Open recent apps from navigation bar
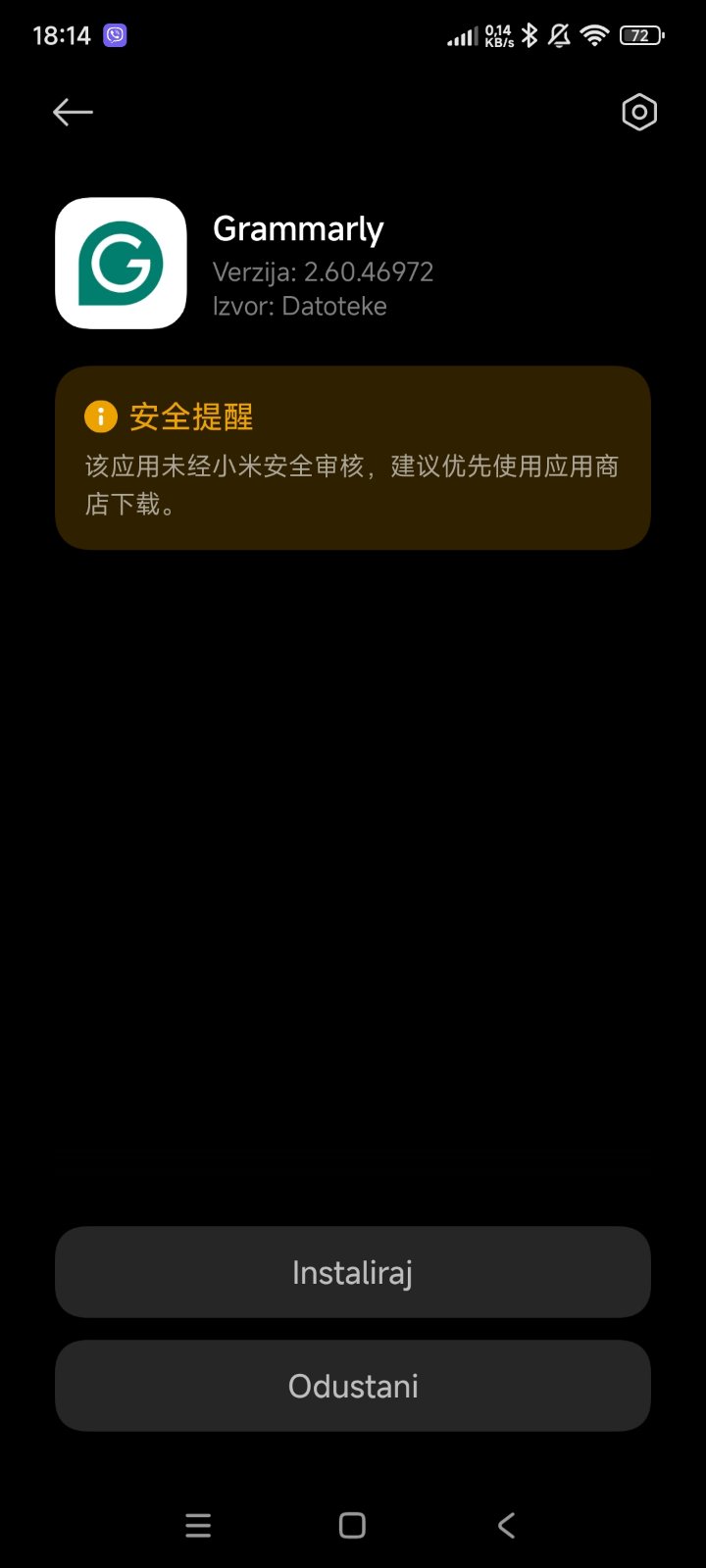Image resolution: width=706 pixels, height=1568 pixels. click(198, 1525)
